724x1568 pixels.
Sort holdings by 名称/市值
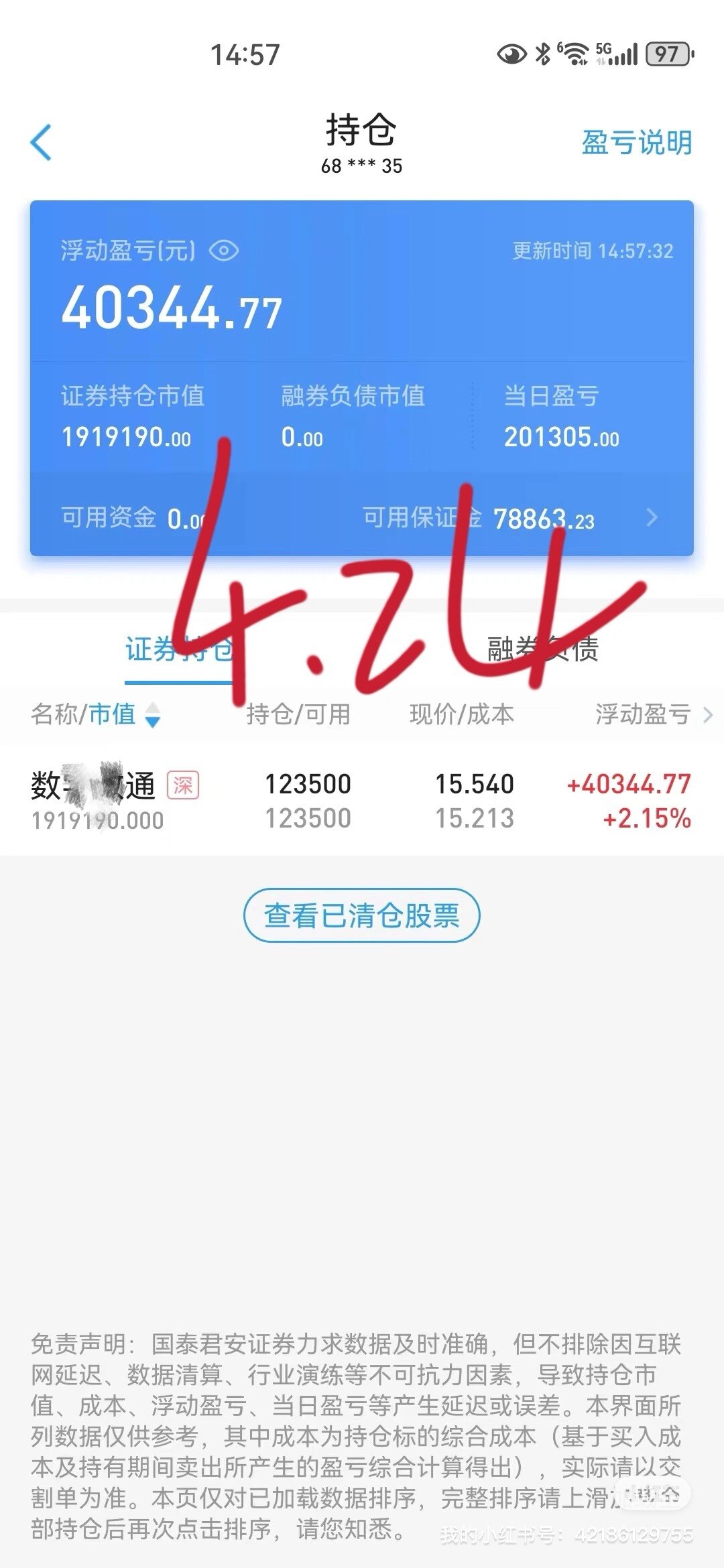(96, 714)
